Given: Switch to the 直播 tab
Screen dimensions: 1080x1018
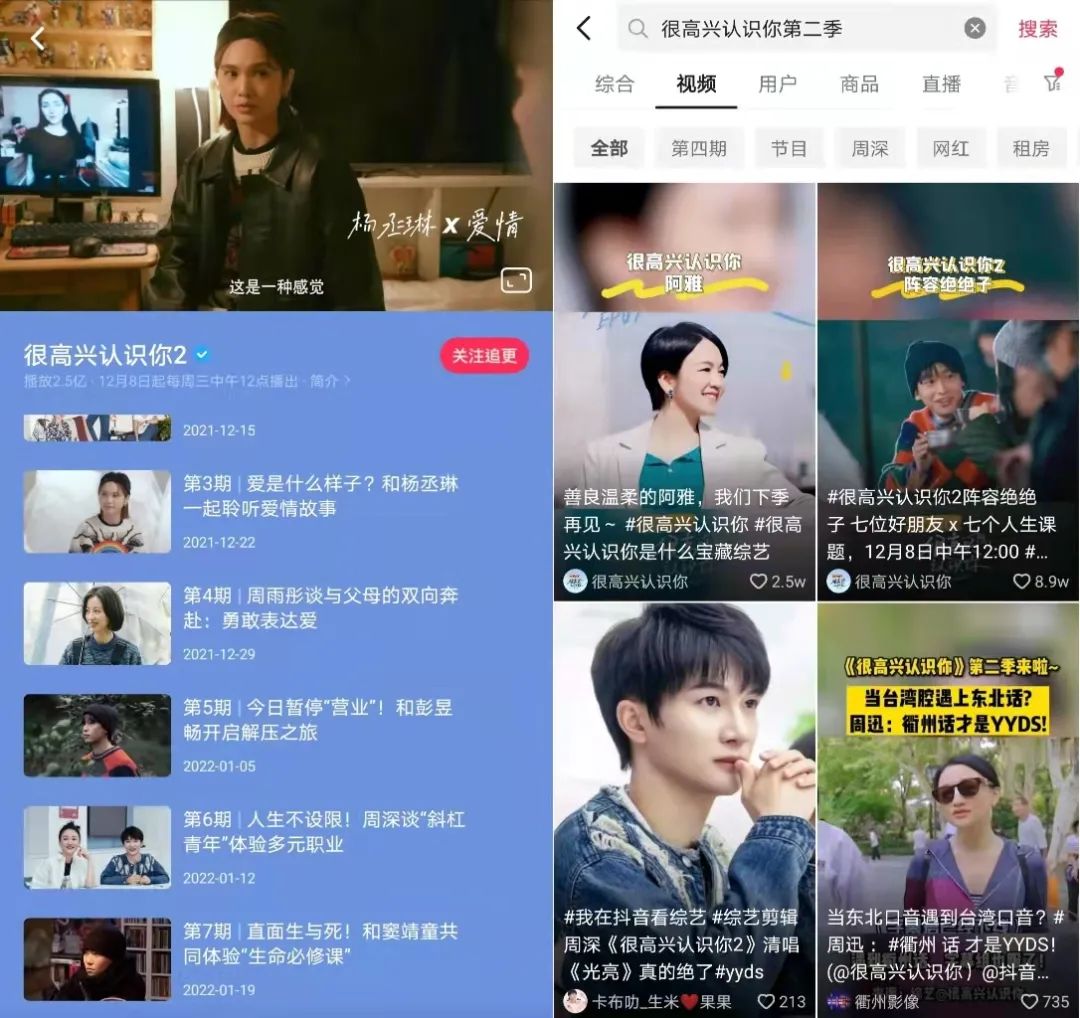Looking at the screenshot, I should coord(941,84).
